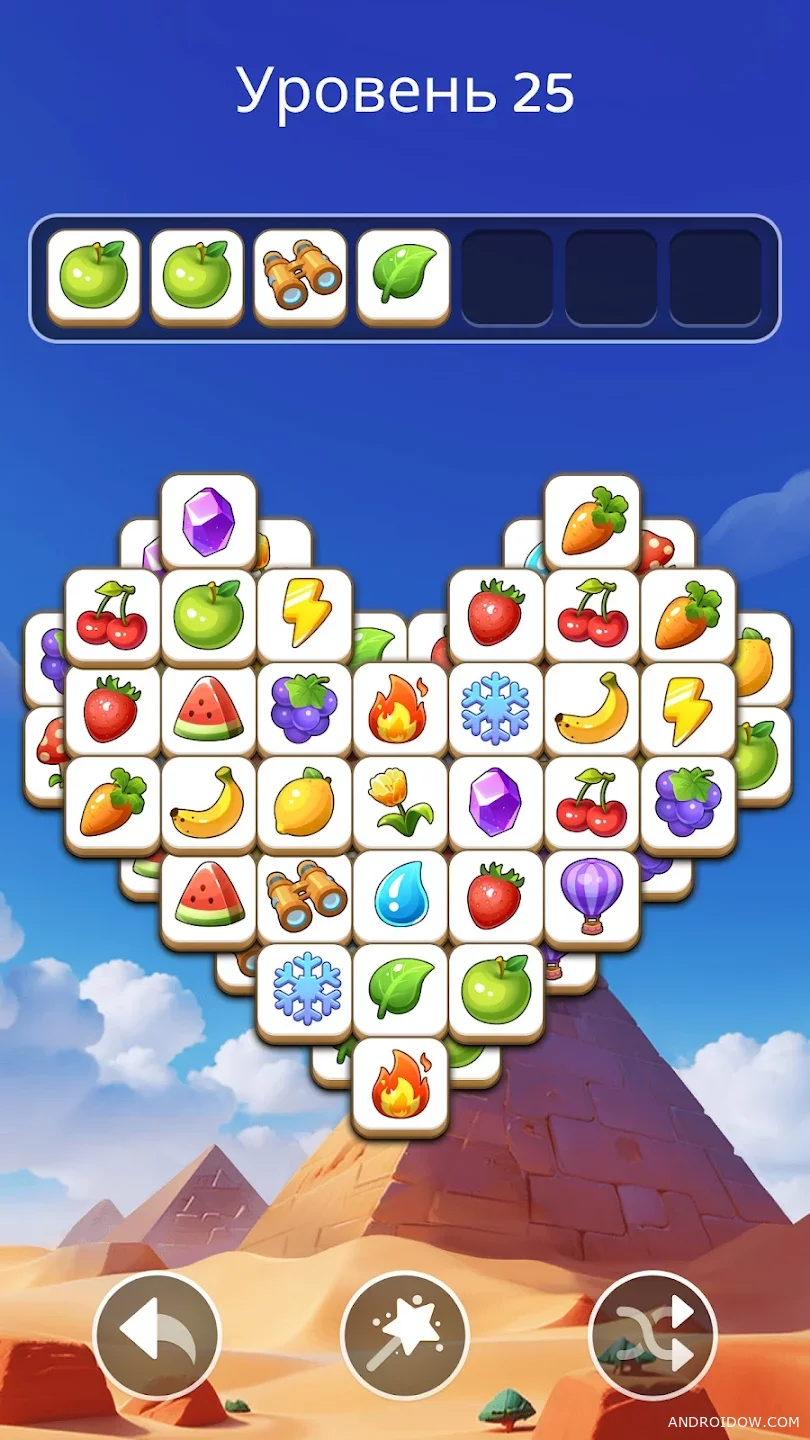The image size is (810, 1440).
Task: Pick the green apple next to the cherries
Action: click(208, 615)
